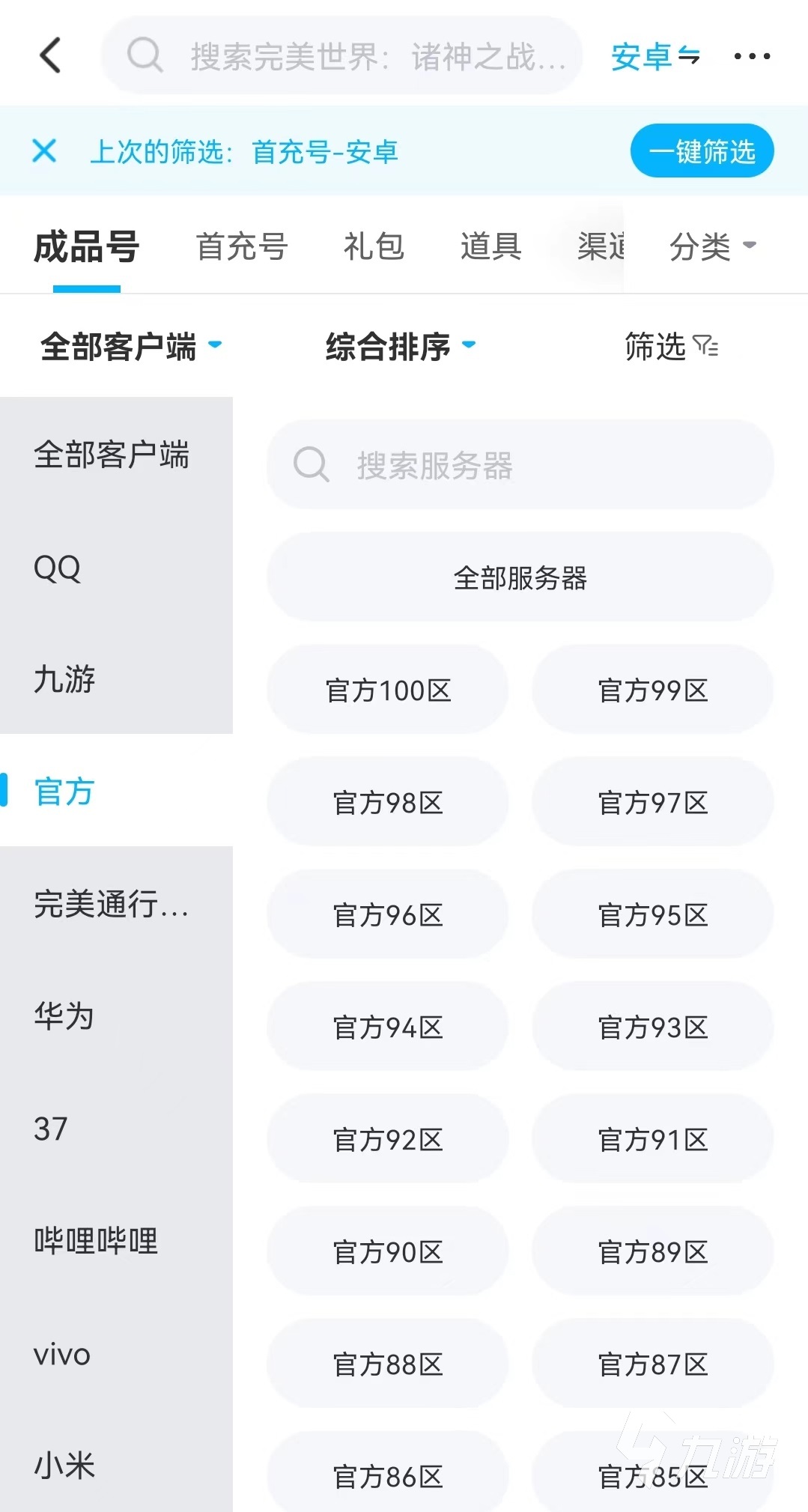This screenshot has width=808, height=1512.
Task: Choose server 官方100区
Action: click(388, 690)
